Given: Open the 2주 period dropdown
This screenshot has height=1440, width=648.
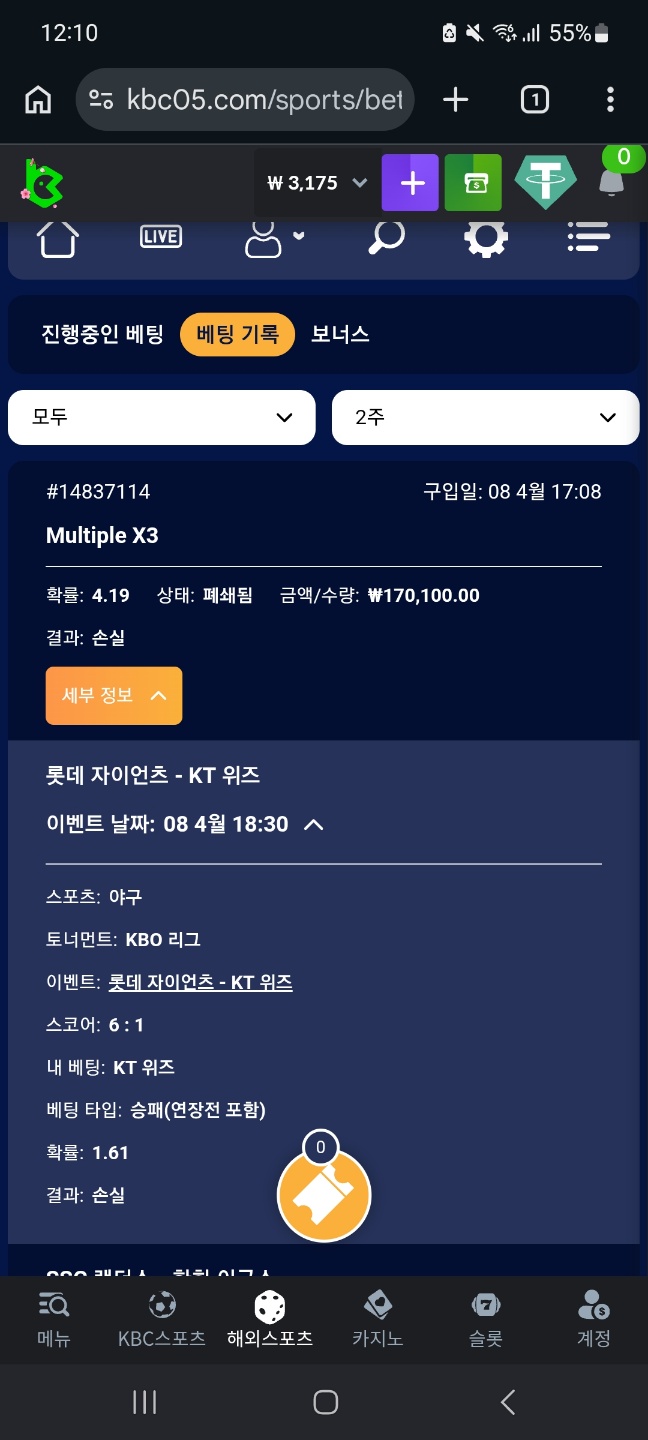Looking at the screenshot, I should [485, 417].
